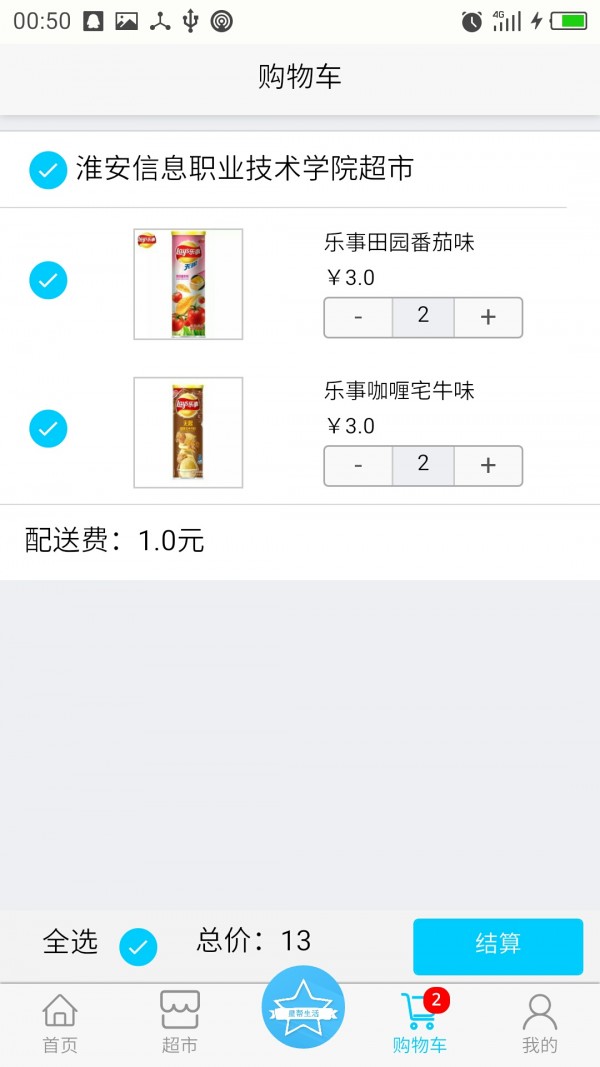The height and width of the screenshot is (1067, 600).
Task: Select the 购物车 cart tab
Action: (420, 1023)
